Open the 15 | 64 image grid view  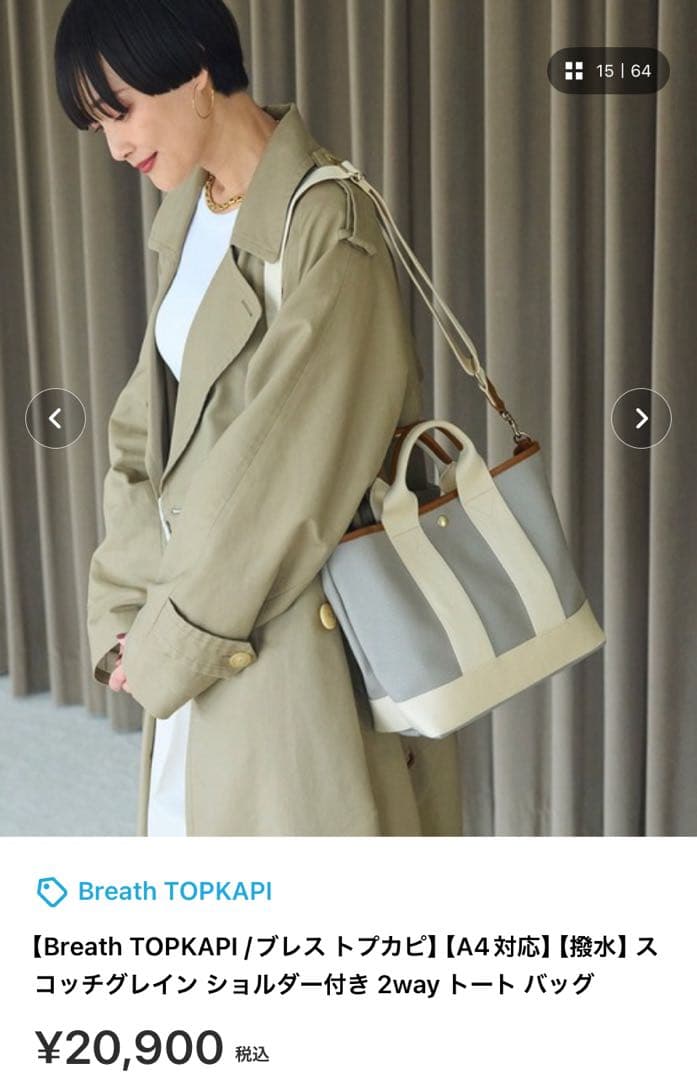608,71
